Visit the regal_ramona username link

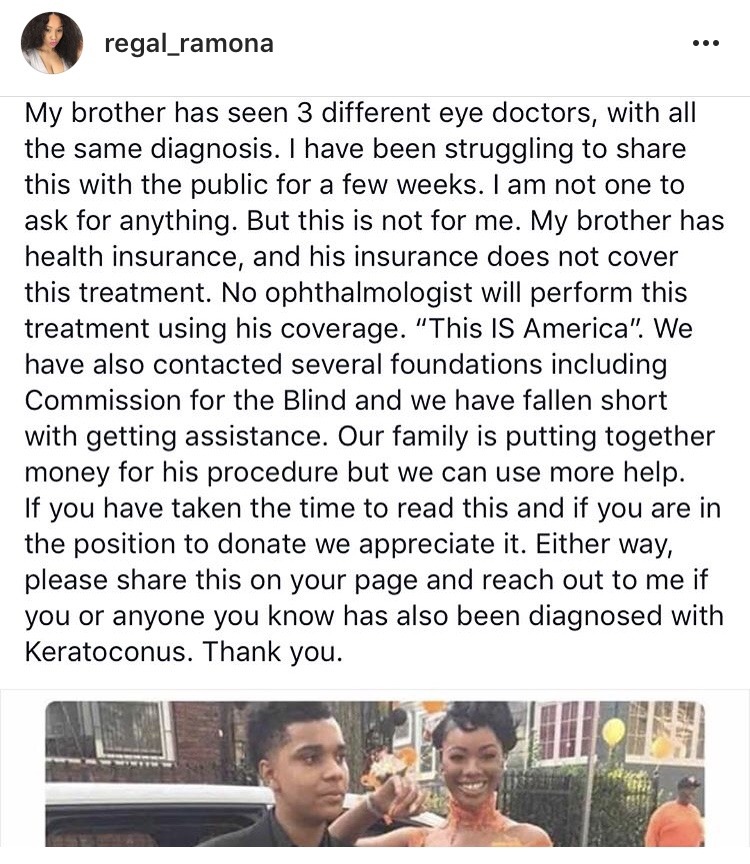pos(188,44)
